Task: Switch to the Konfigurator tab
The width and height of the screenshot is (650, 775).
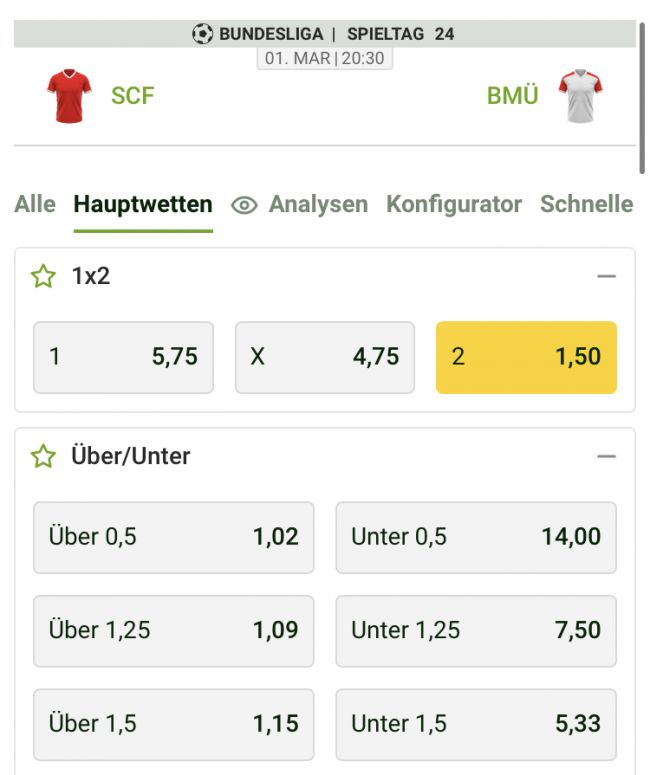Action: 454,204
